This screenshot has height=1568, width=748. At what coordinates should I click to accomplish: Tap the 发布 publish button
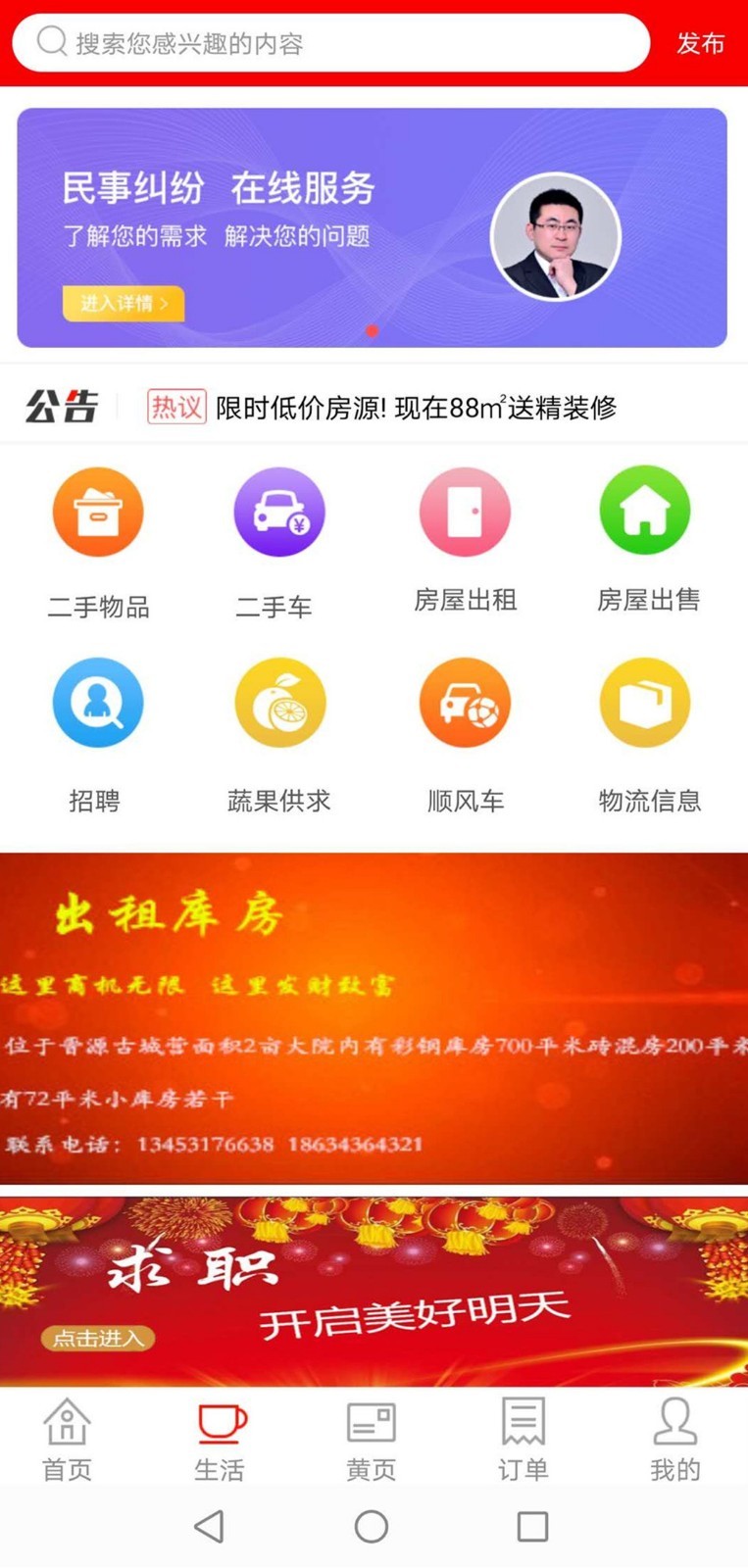(x=700, y=43)
